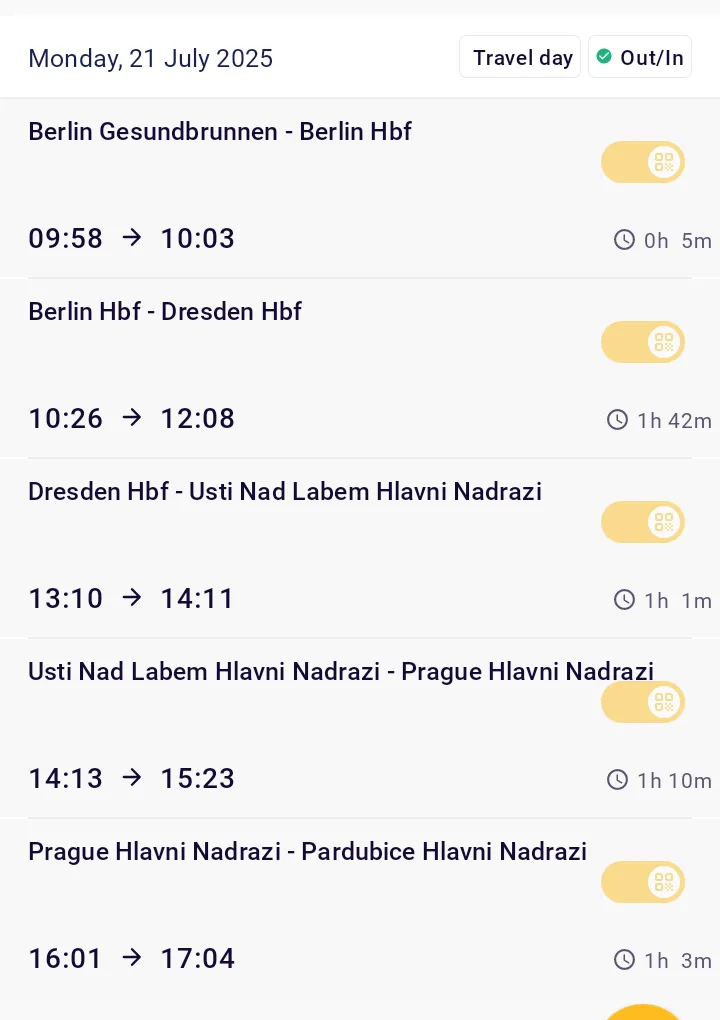Open the Berlin Gesundbrunnen - Berlin Hbf journey
The width and height of the screenshot is (720, 1020).
(x=220, y=132)
